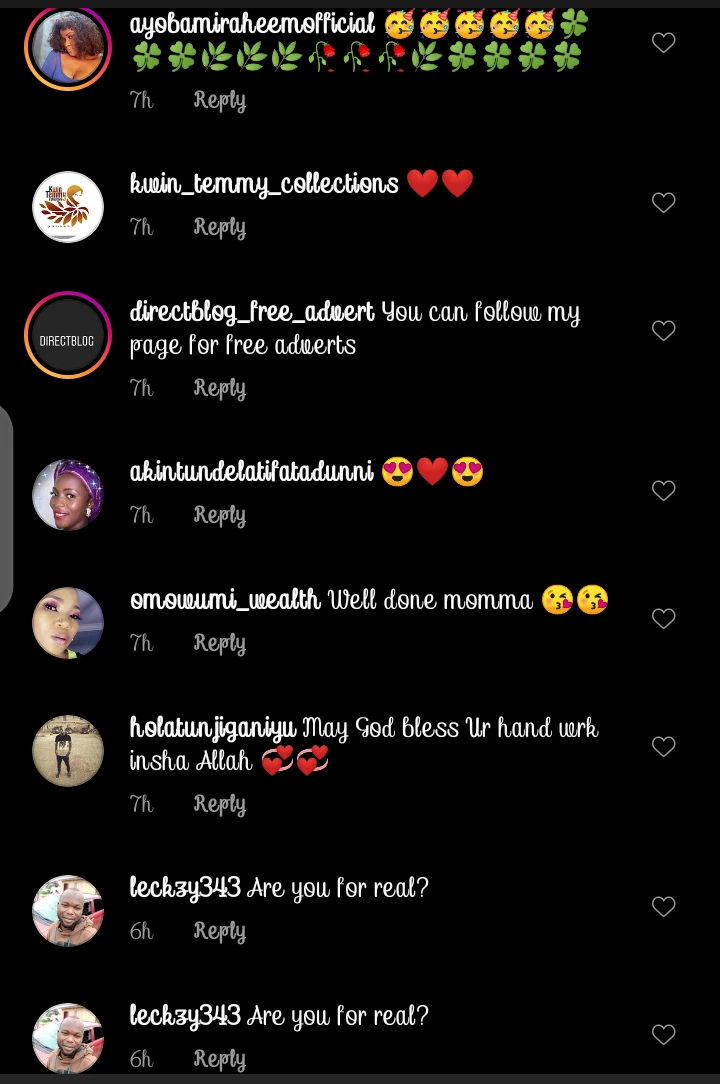Reply to holatunjiganiyu's comment

click(x=219, y=804)
